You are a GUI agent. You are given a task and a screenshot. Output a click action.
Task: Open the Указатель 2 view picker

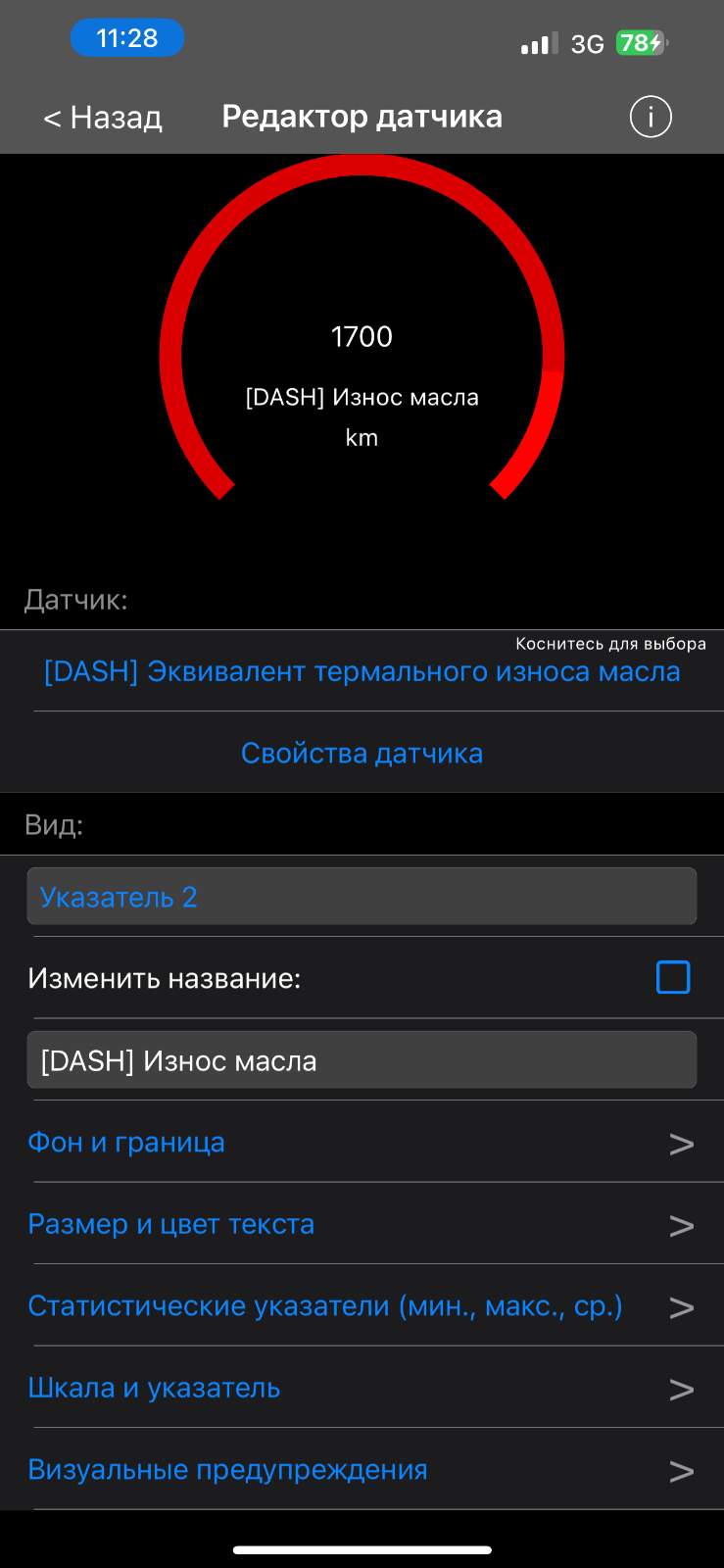(362, 896)
